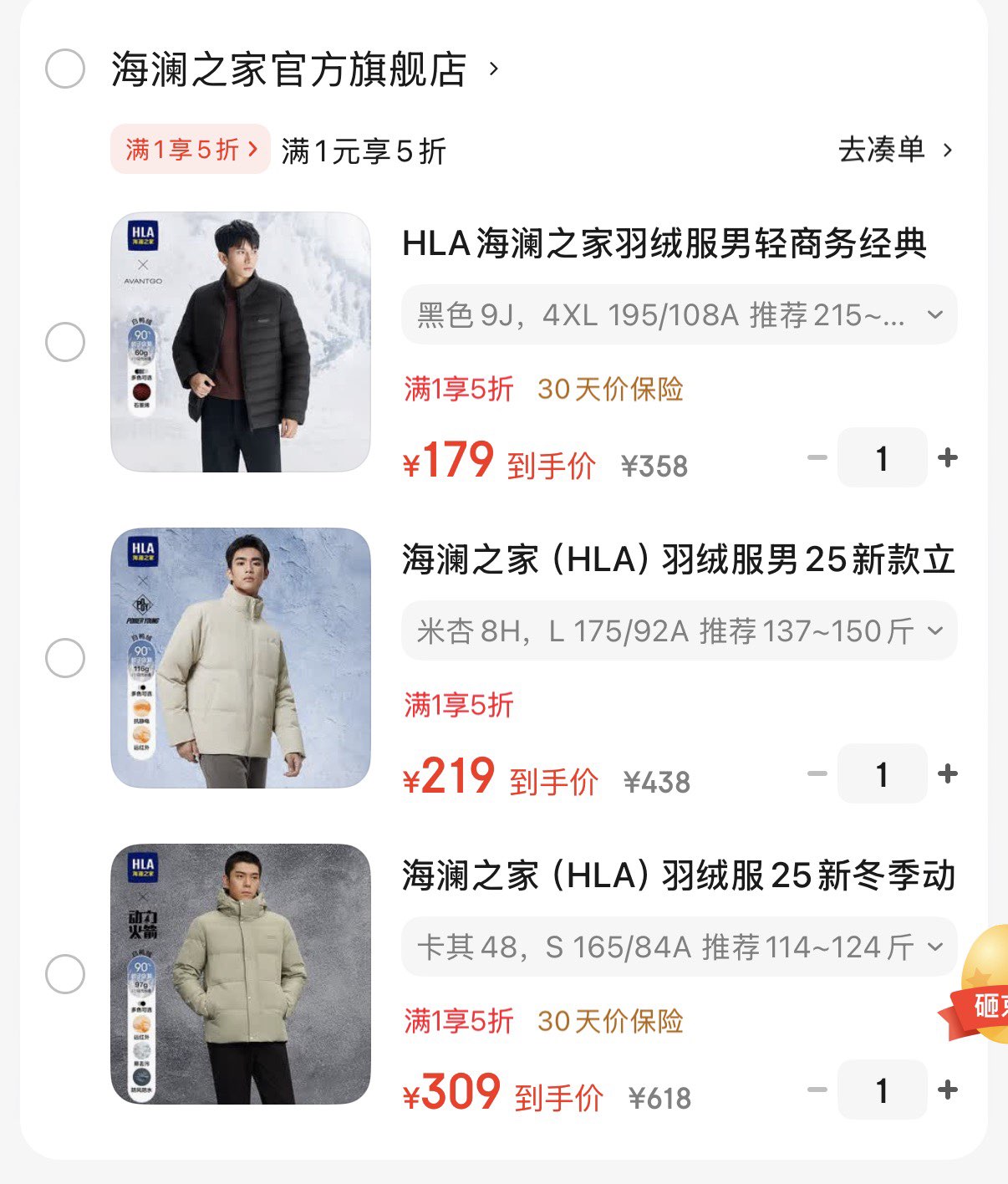Increase quantity of the ¥179 jacket
1008x1184 pixels.
point(948,457)
